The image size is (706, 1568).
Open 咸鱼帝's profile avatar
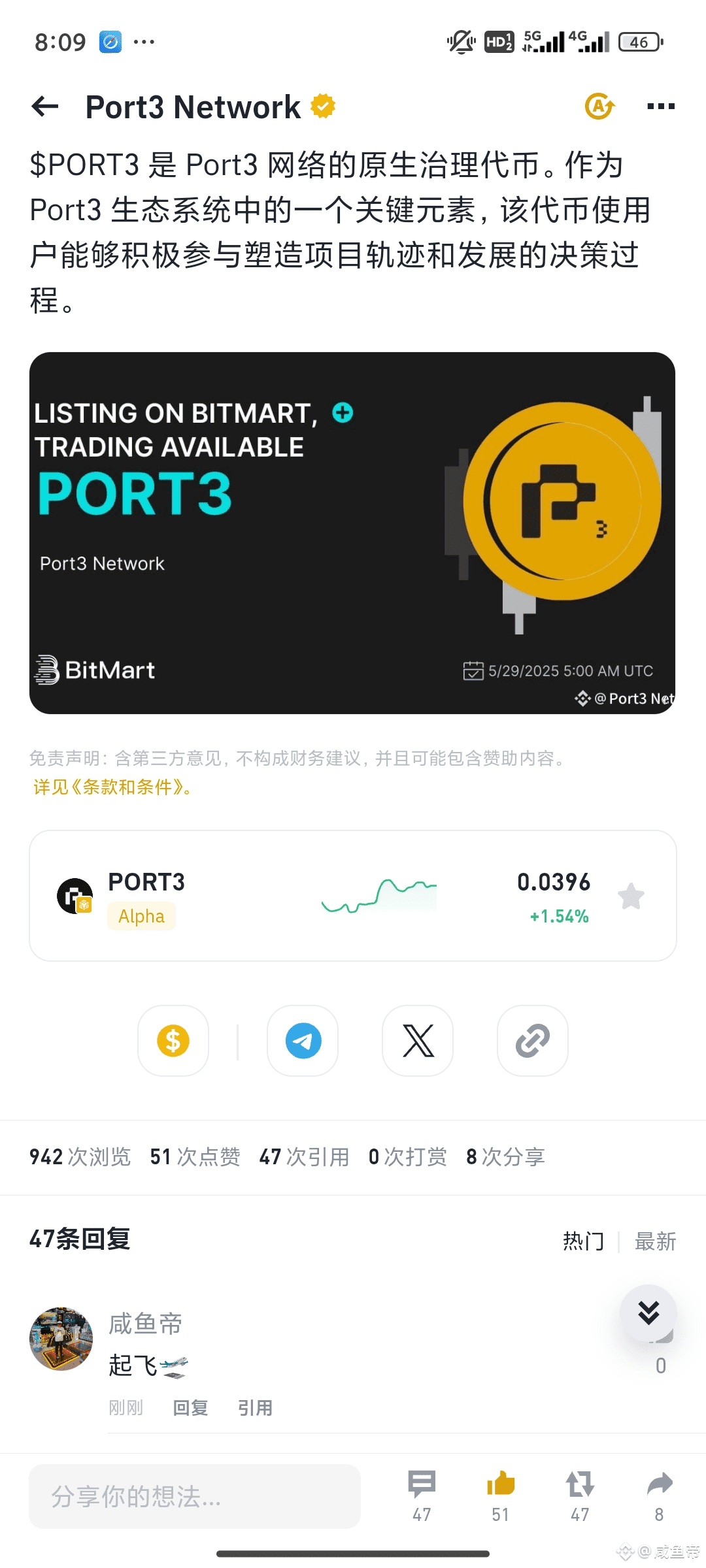click(x=61, y=1339)
